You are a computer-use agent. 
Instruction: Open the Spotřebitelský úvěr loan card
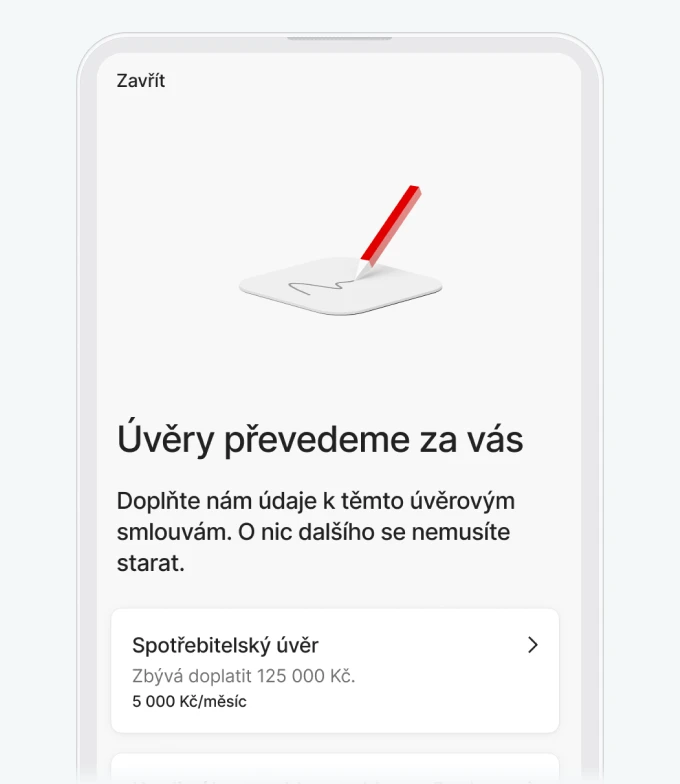[335, 670]
